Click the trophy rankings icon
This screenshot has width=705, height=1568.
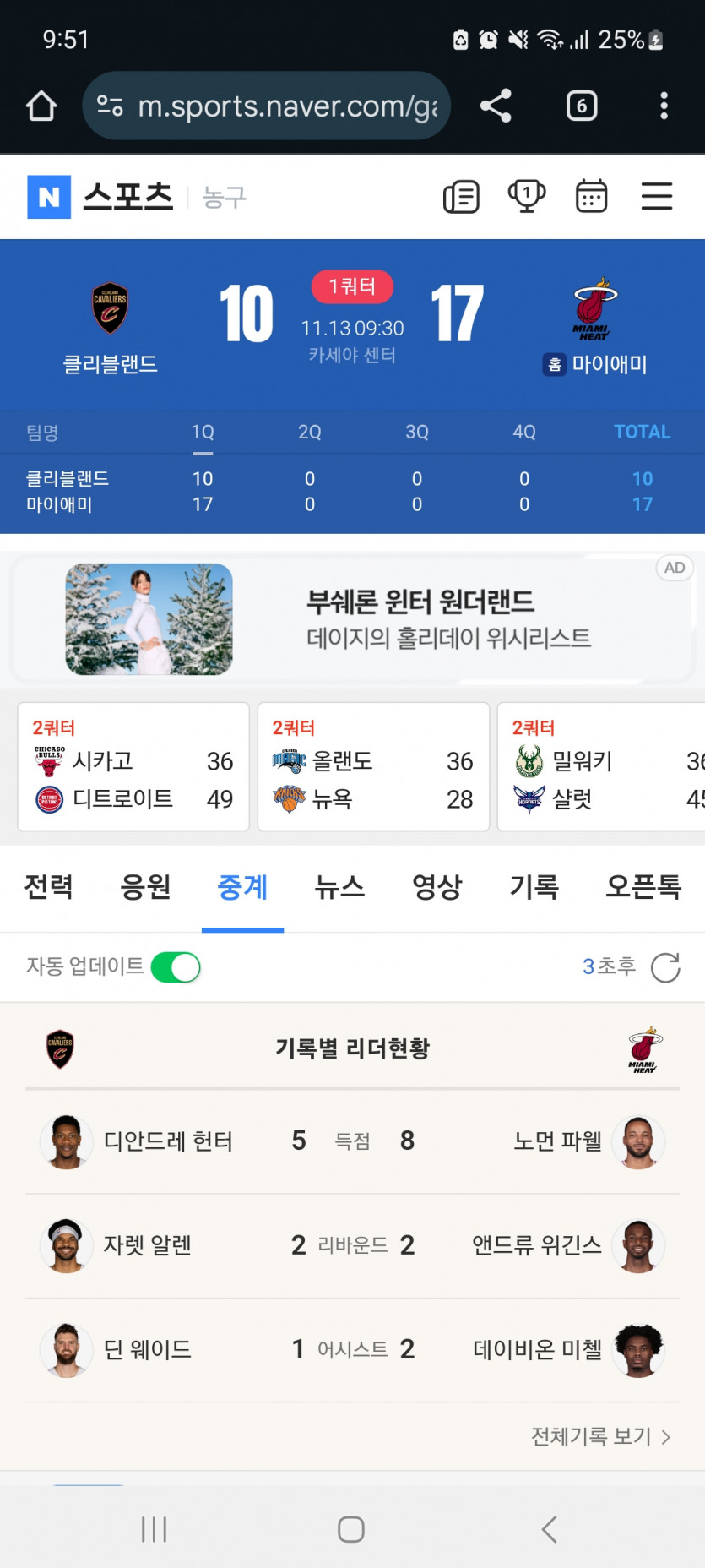pyautogui.click(x=526, y=196)
